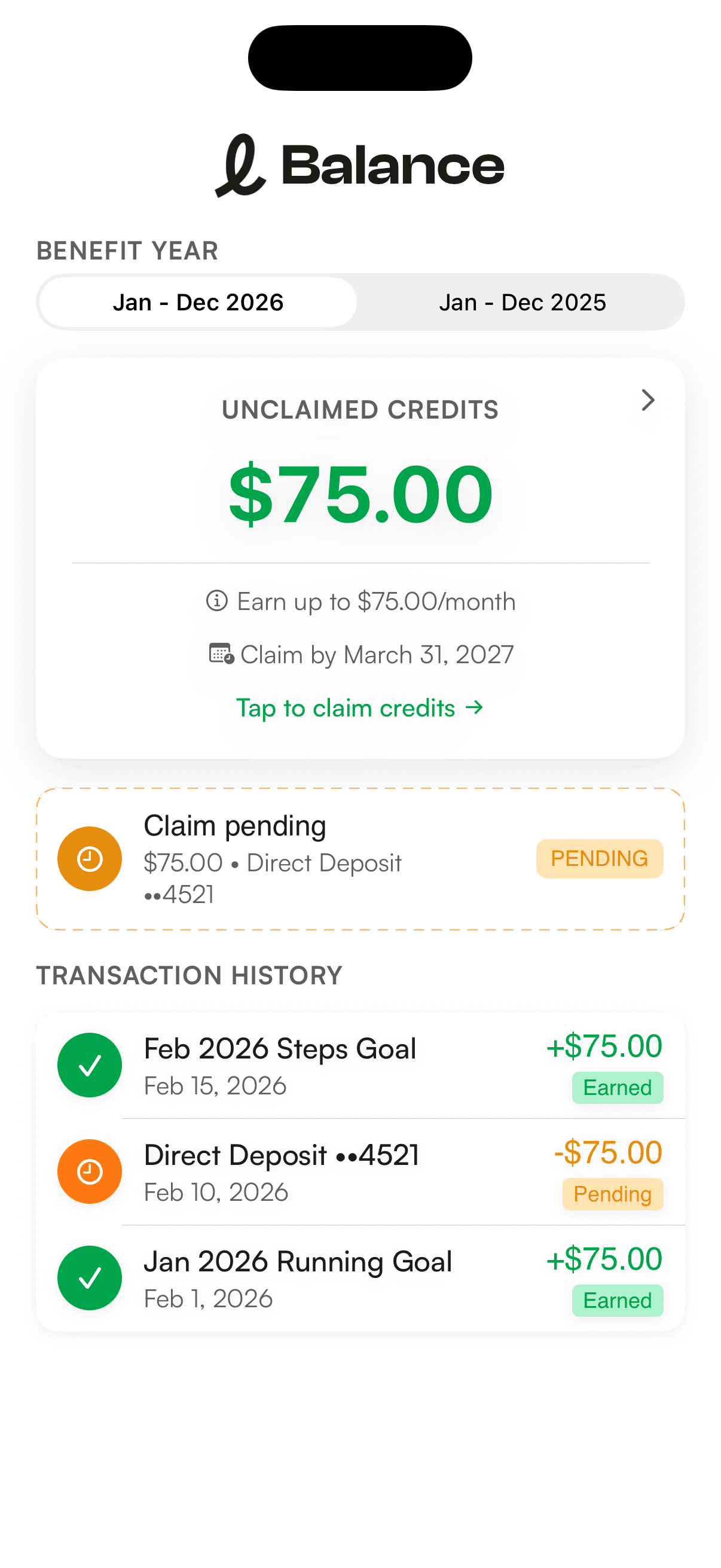This screenshot has height=1568, width=721.
Task: Click the clock icon on Claim pending card
Action: click(x=90, y=858)
